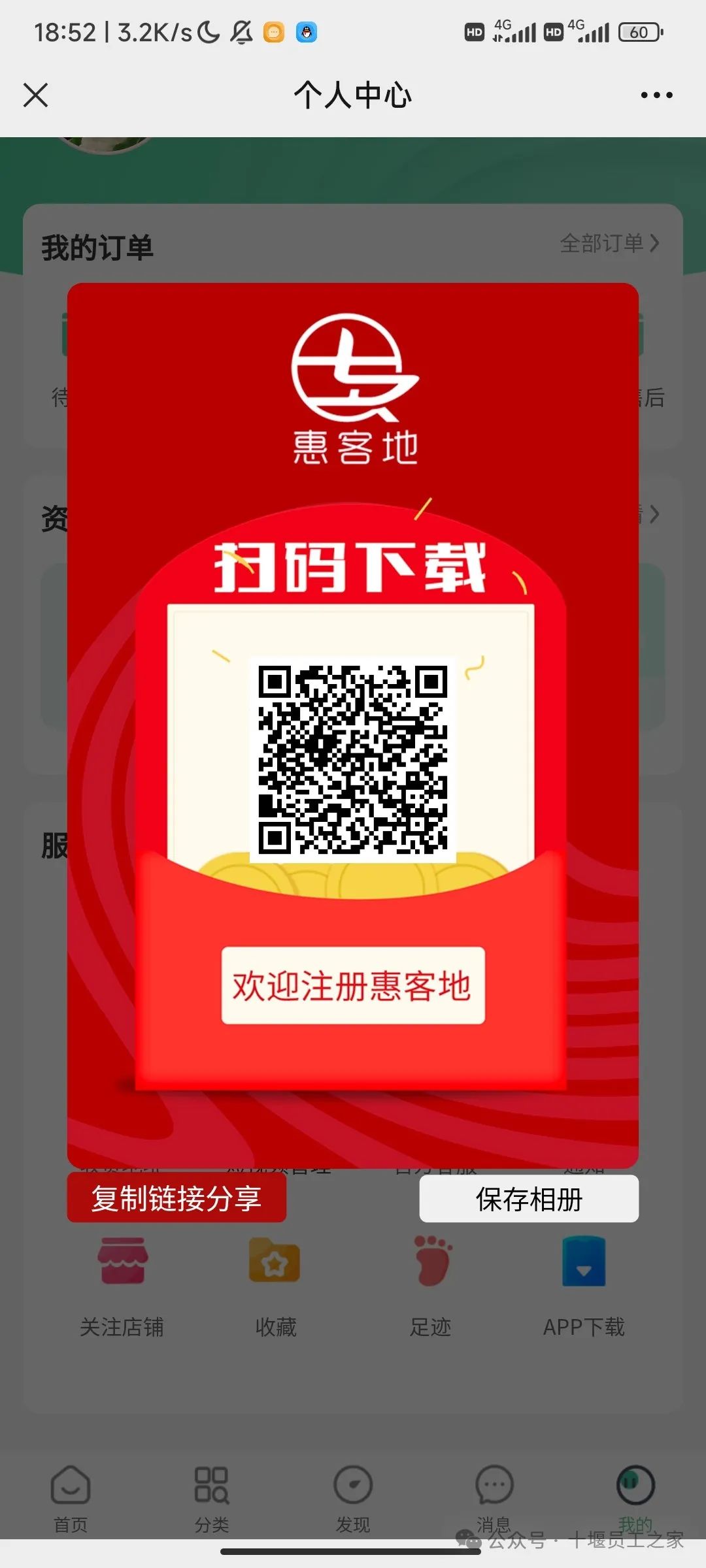This screenshot has height=1568, width=706.
Task: Open the three-dot overflow menu
Action: coord(656,95)
